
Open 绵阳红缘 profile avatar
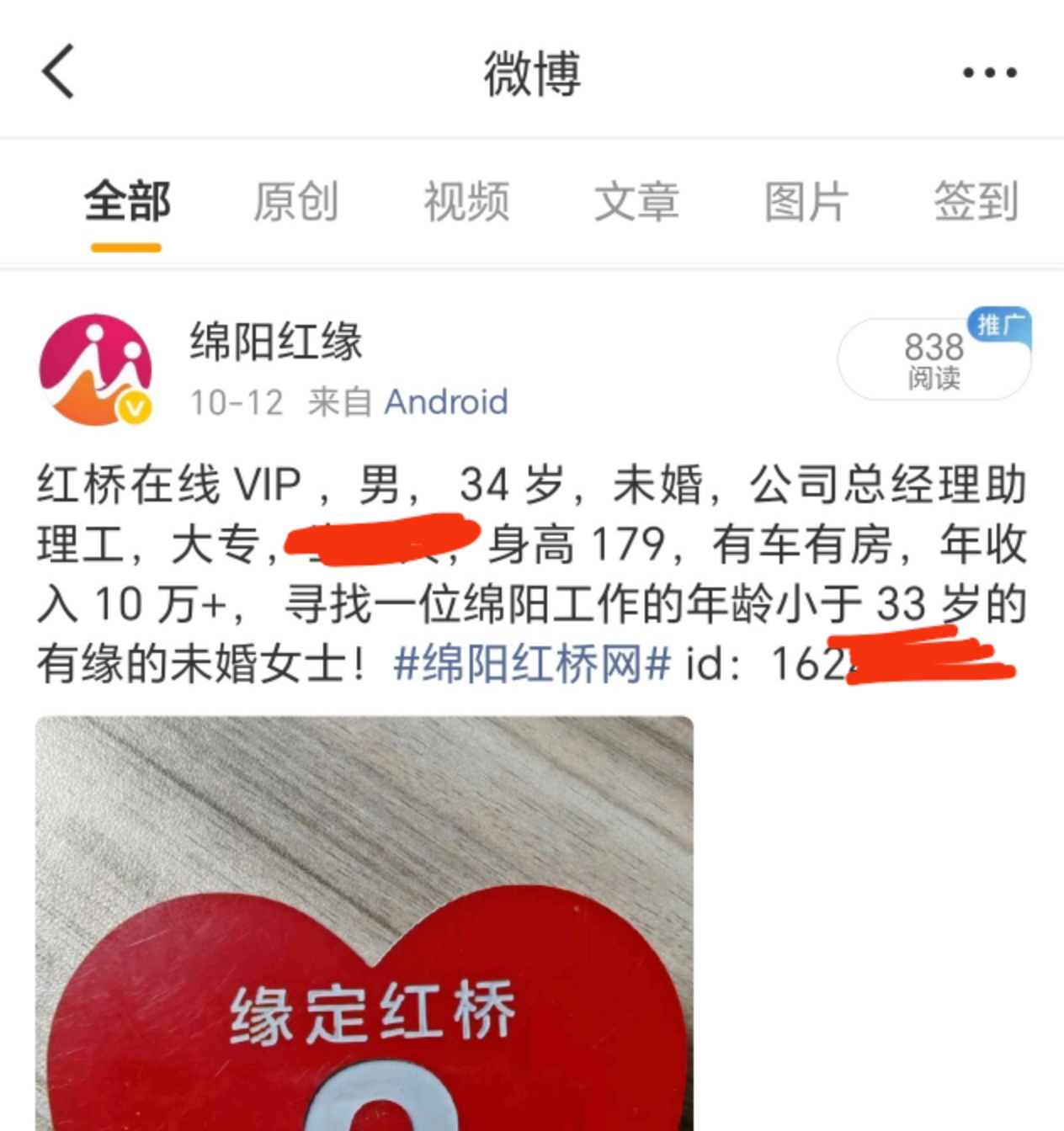click(x=96, y=369)
